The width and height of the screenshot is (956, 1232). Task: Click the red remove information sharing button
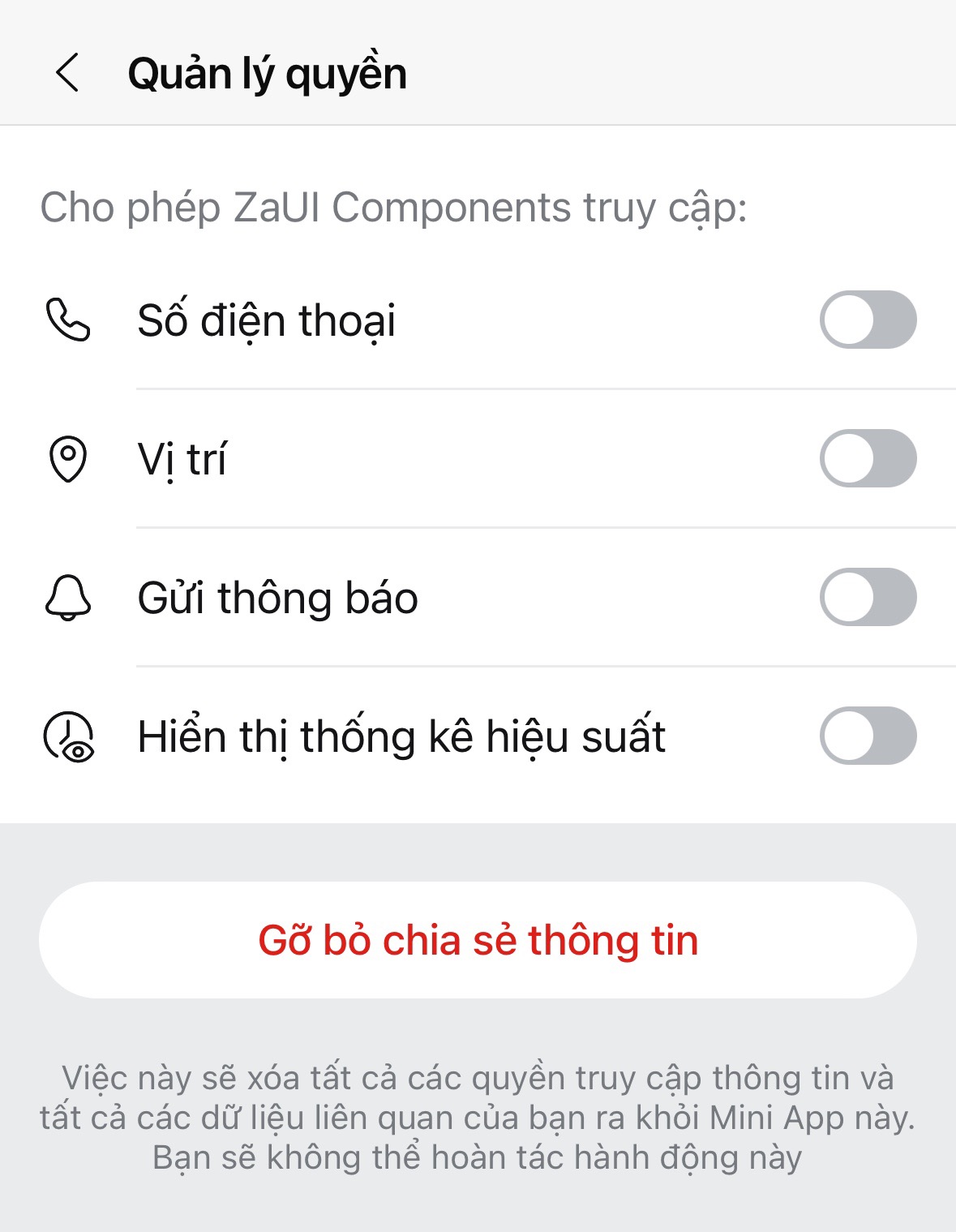(478, 942)
